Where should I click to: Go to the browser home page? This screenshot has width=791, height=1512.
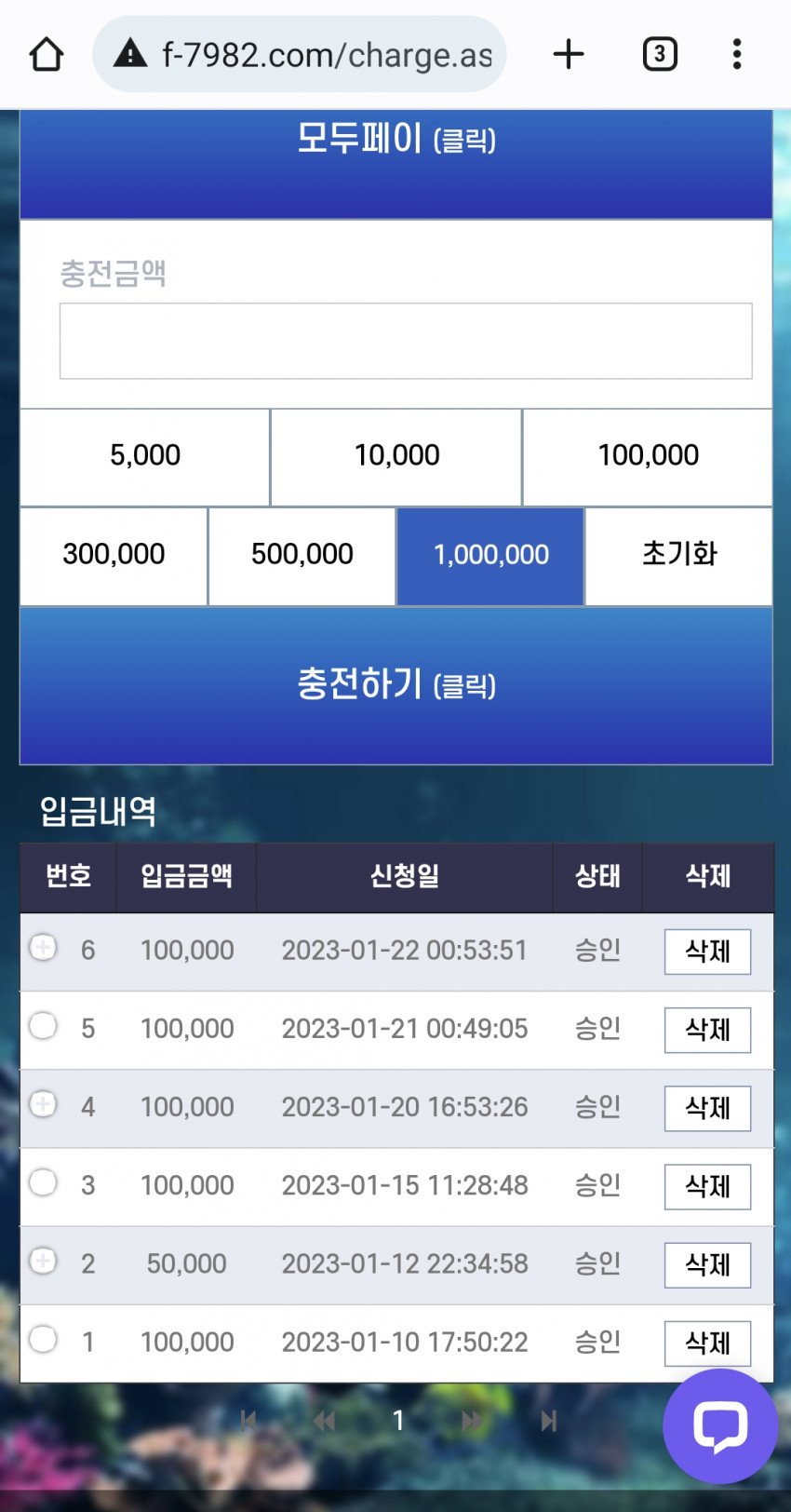tap(46, 54)
